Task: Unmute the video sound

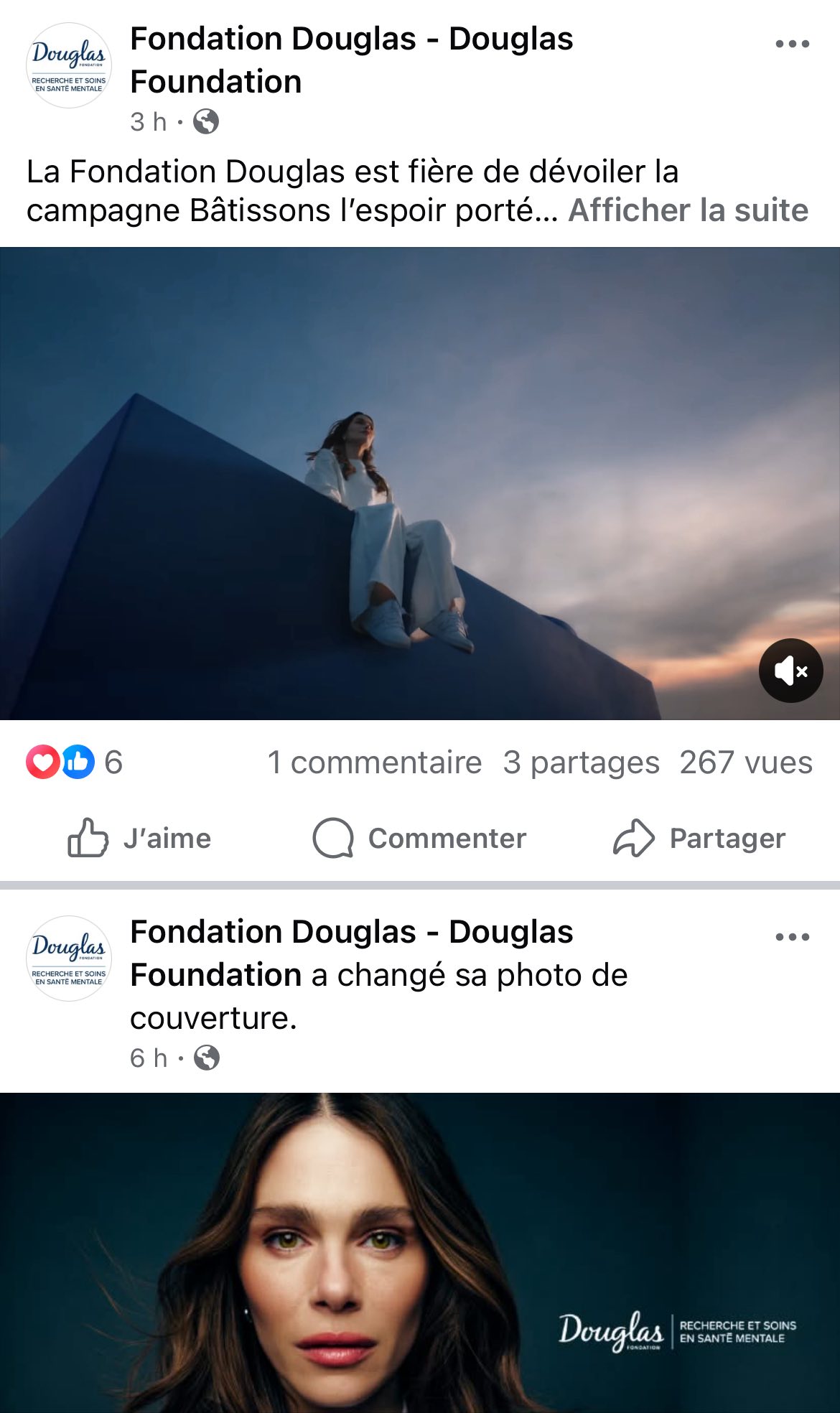Action: pyautogui.click(x=790, y=671)
